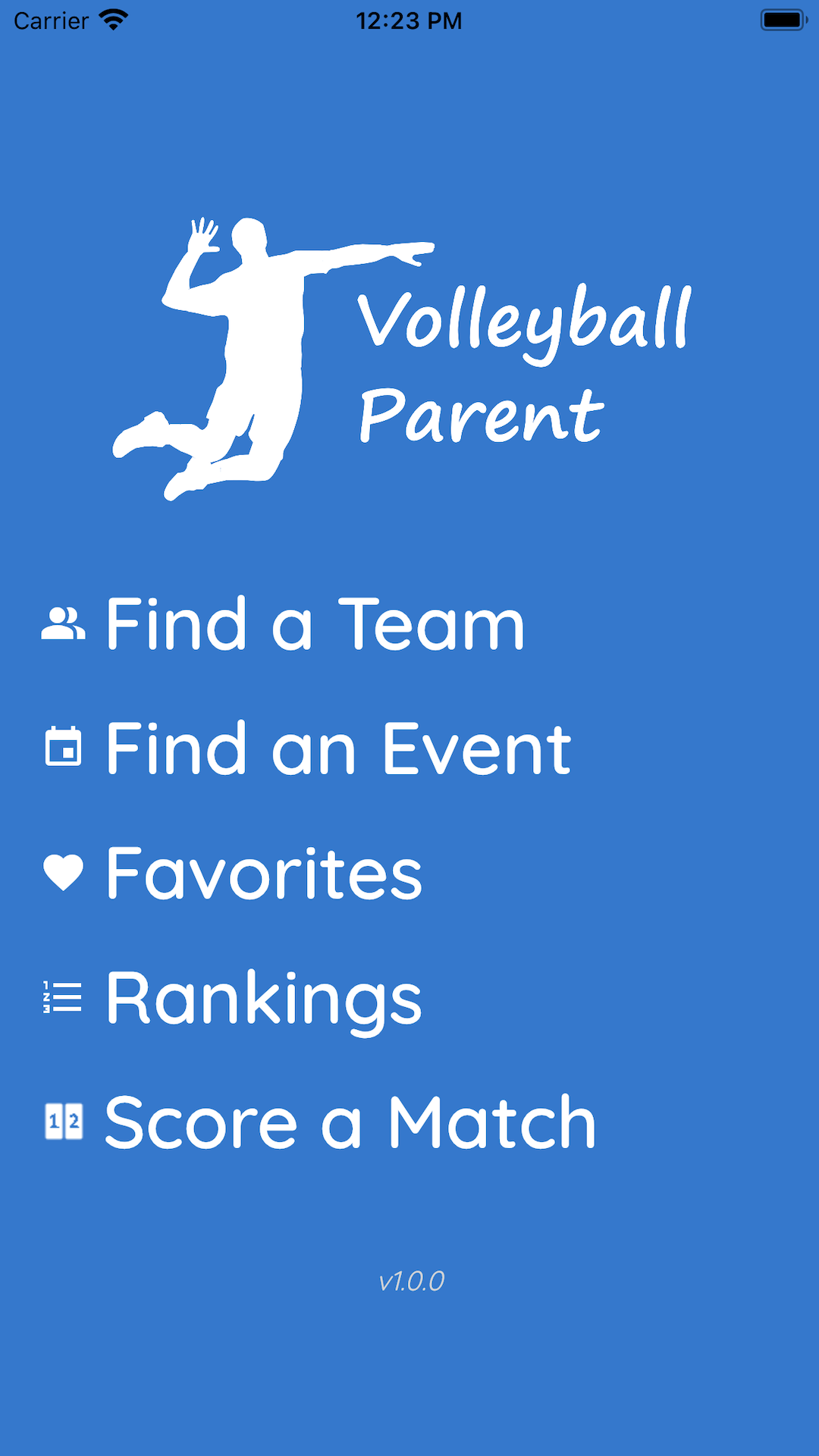Go to Favorites
This screenshot has width=819, height=1456.
point(263,874)
